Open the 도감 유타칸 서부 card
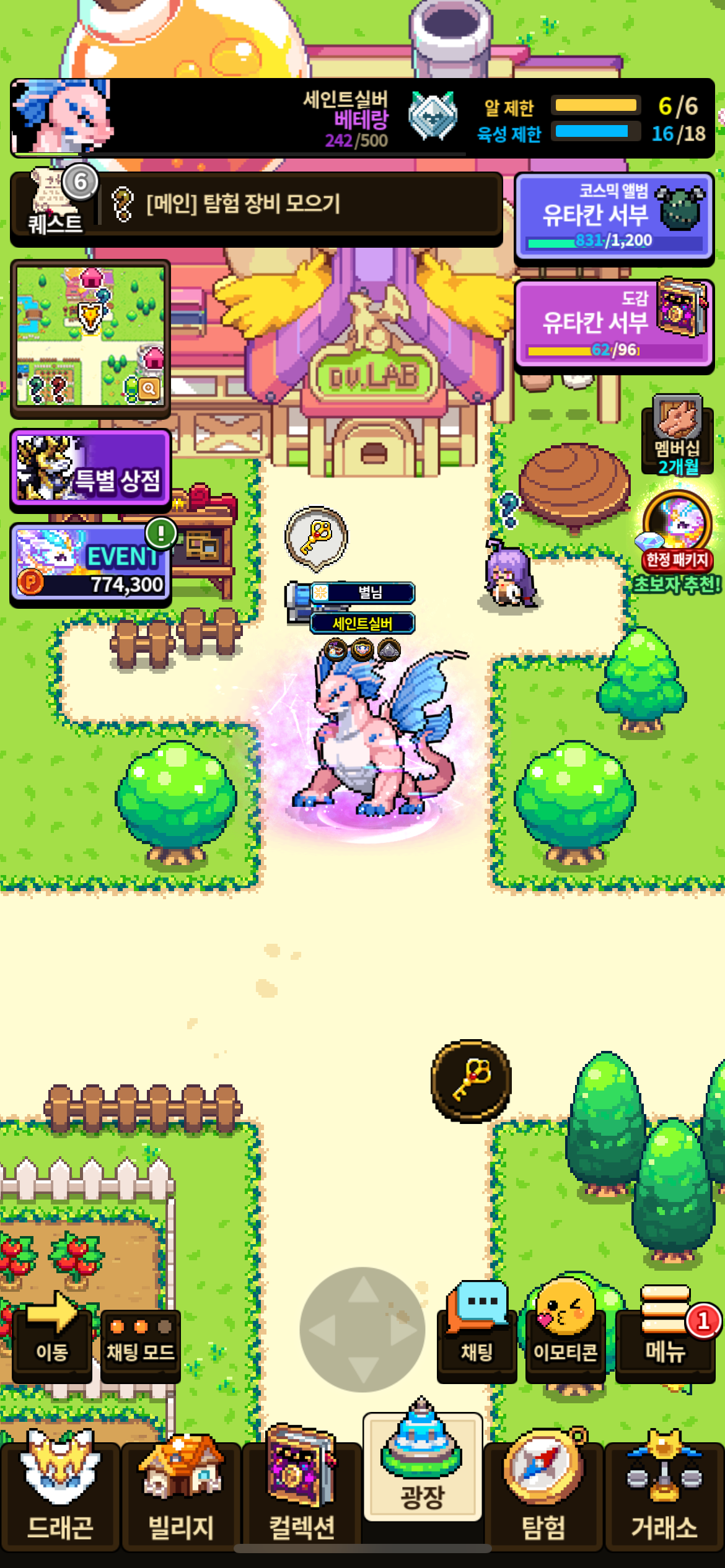Screen dimensions: 725x1568 click(613, 324)
